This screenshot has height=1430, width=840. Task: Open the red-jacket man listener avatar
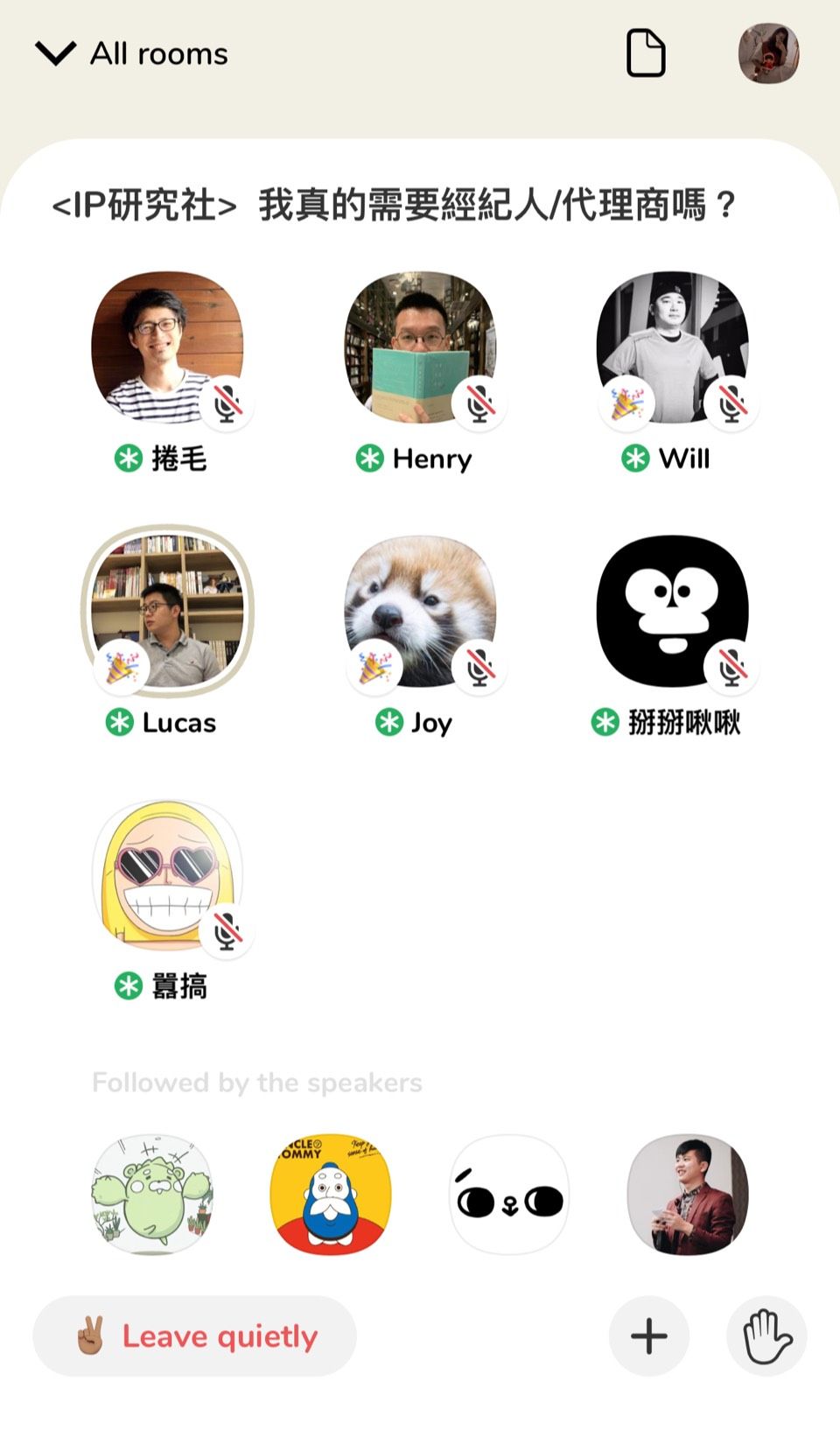pyautogui.click(x=688, y=1195)
